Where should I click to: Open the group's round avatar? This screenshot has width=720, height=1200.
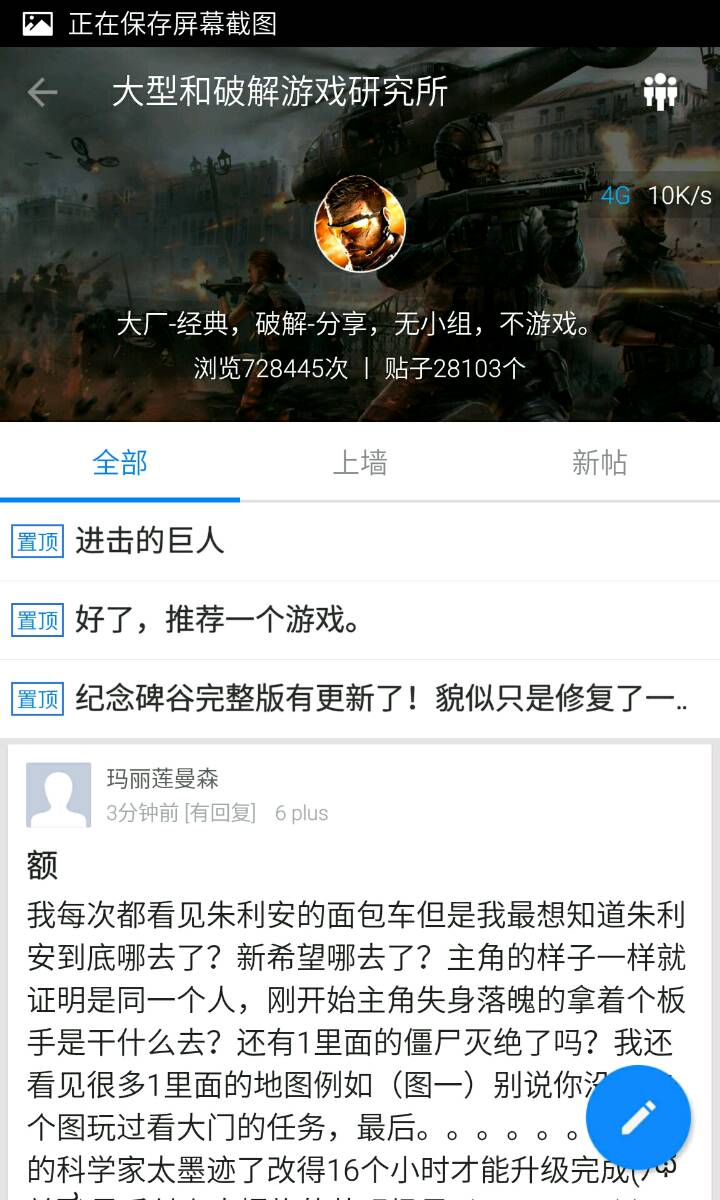pyautogui.click(x=360, y=224)
